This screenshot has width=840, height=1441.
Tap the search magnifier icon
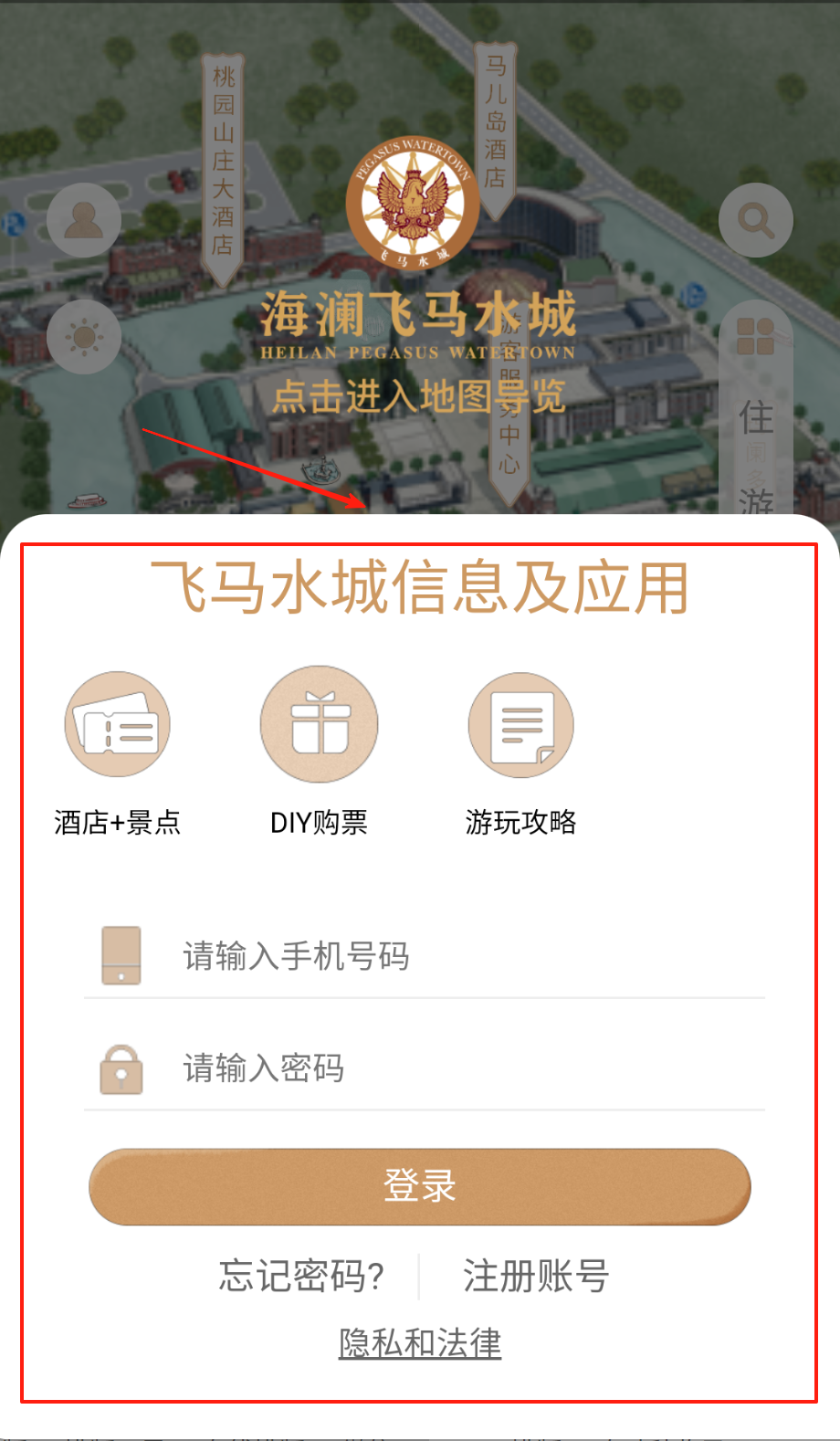click(755, 221)
